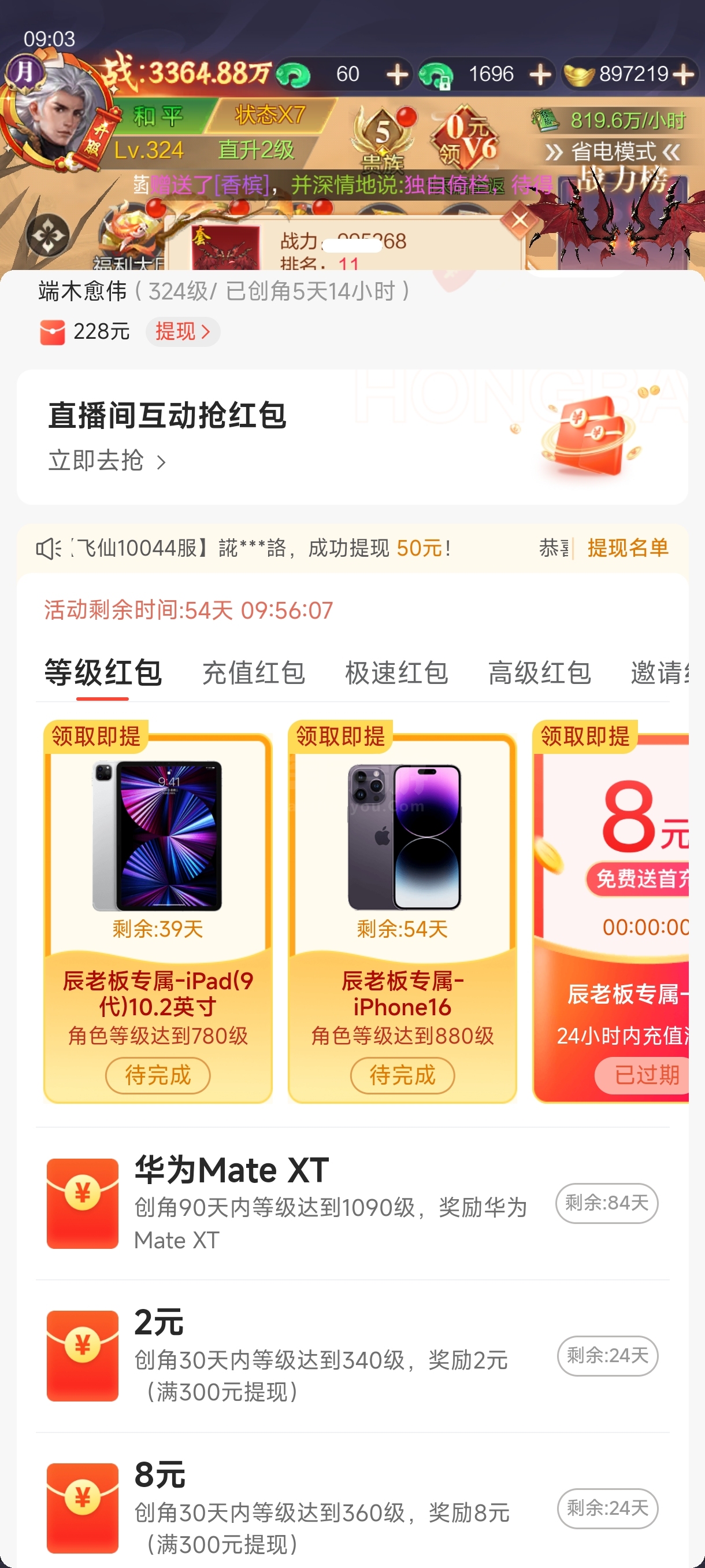Image resolution: width=705 pixels, height=1568 pixels.
Task: Switch to the 充值红包 tab
Action: click(x=253, y=673)
